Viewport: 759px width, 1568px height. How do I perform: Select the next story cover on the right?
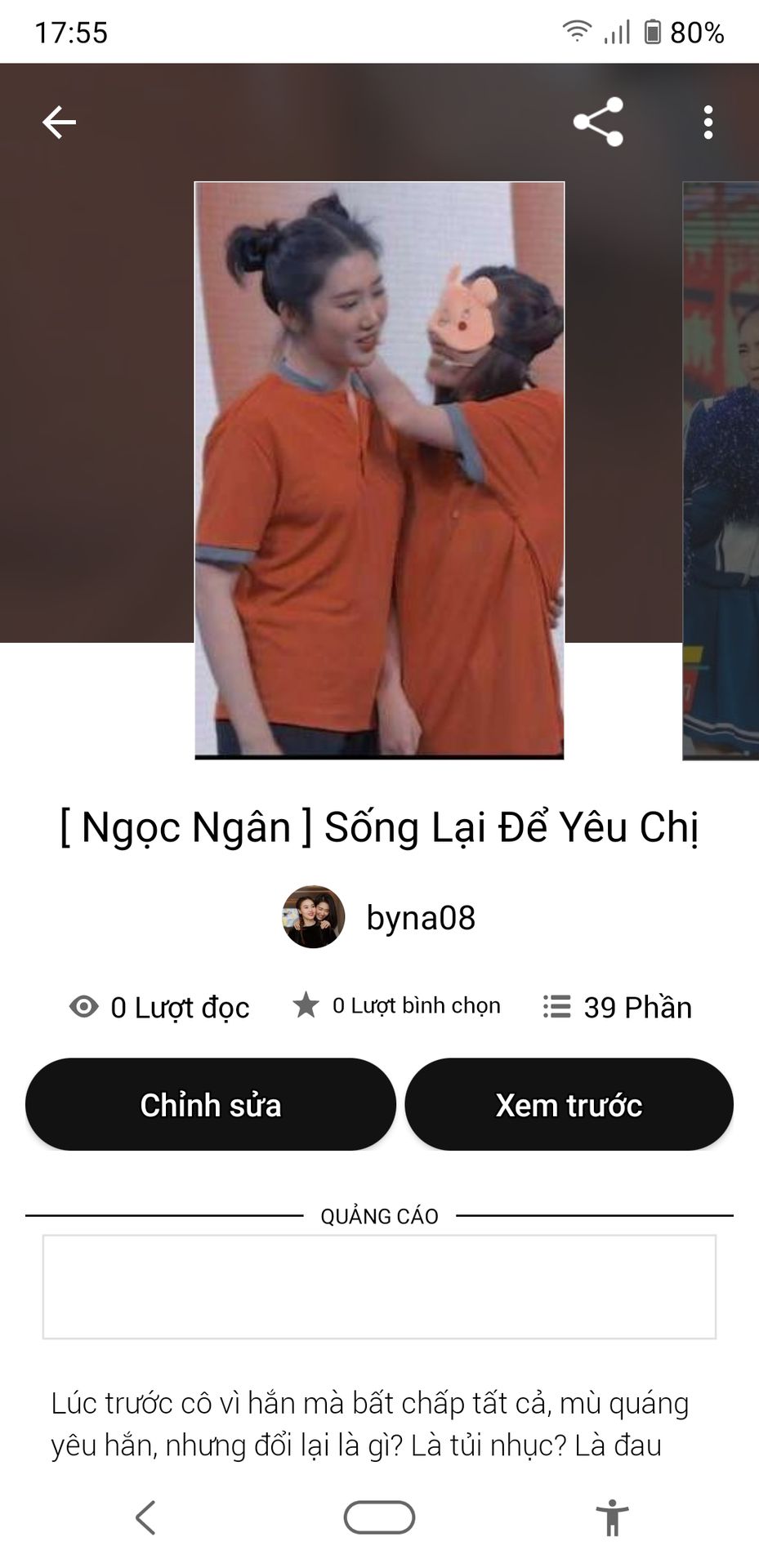[x=721, y=470]
